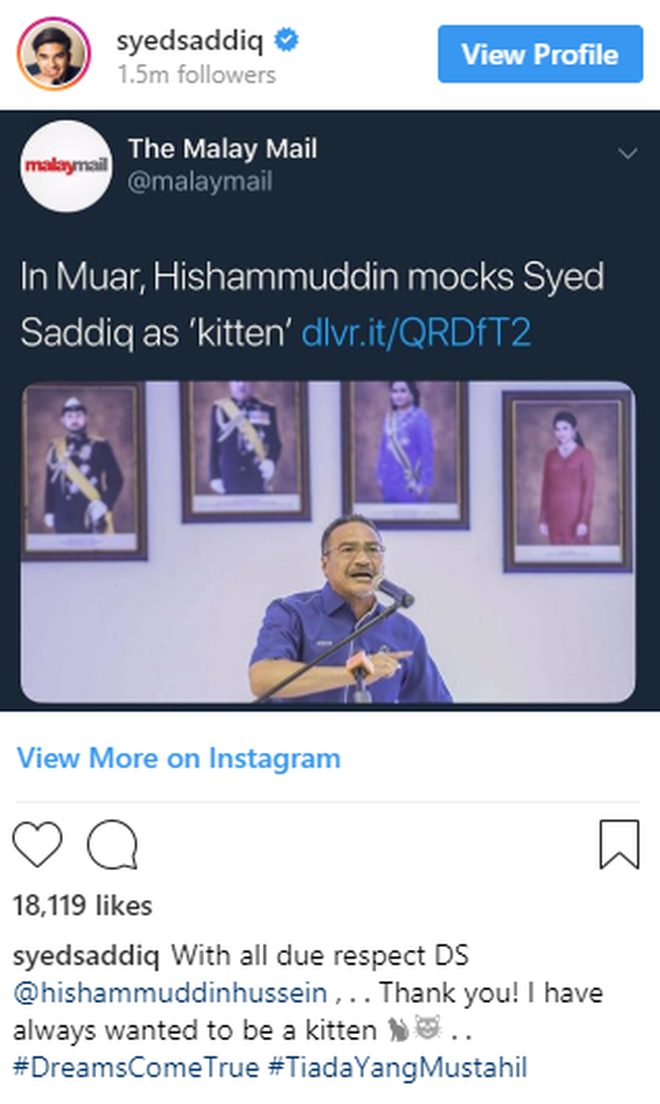Tap View More on Instagram

coord(178,758)
